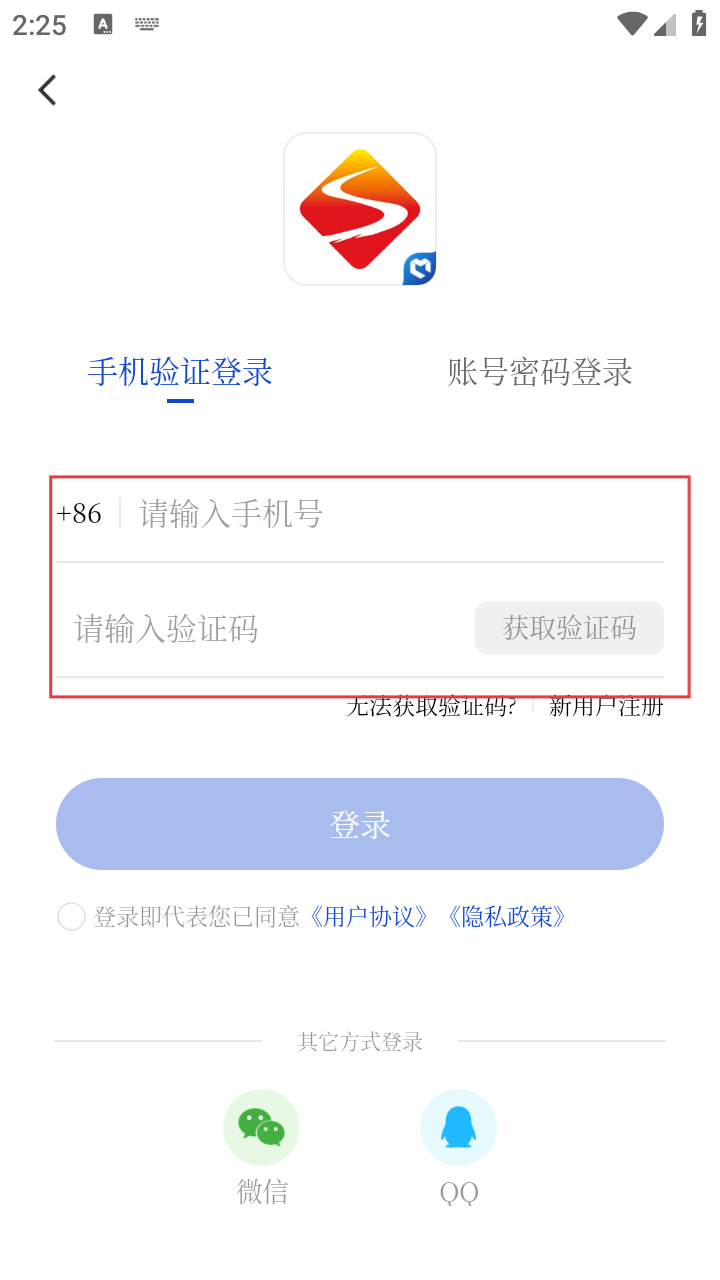Log in with QQ
Image resolution: width=720 pixels, height=1280 pixels.
tap(458, 1148)
